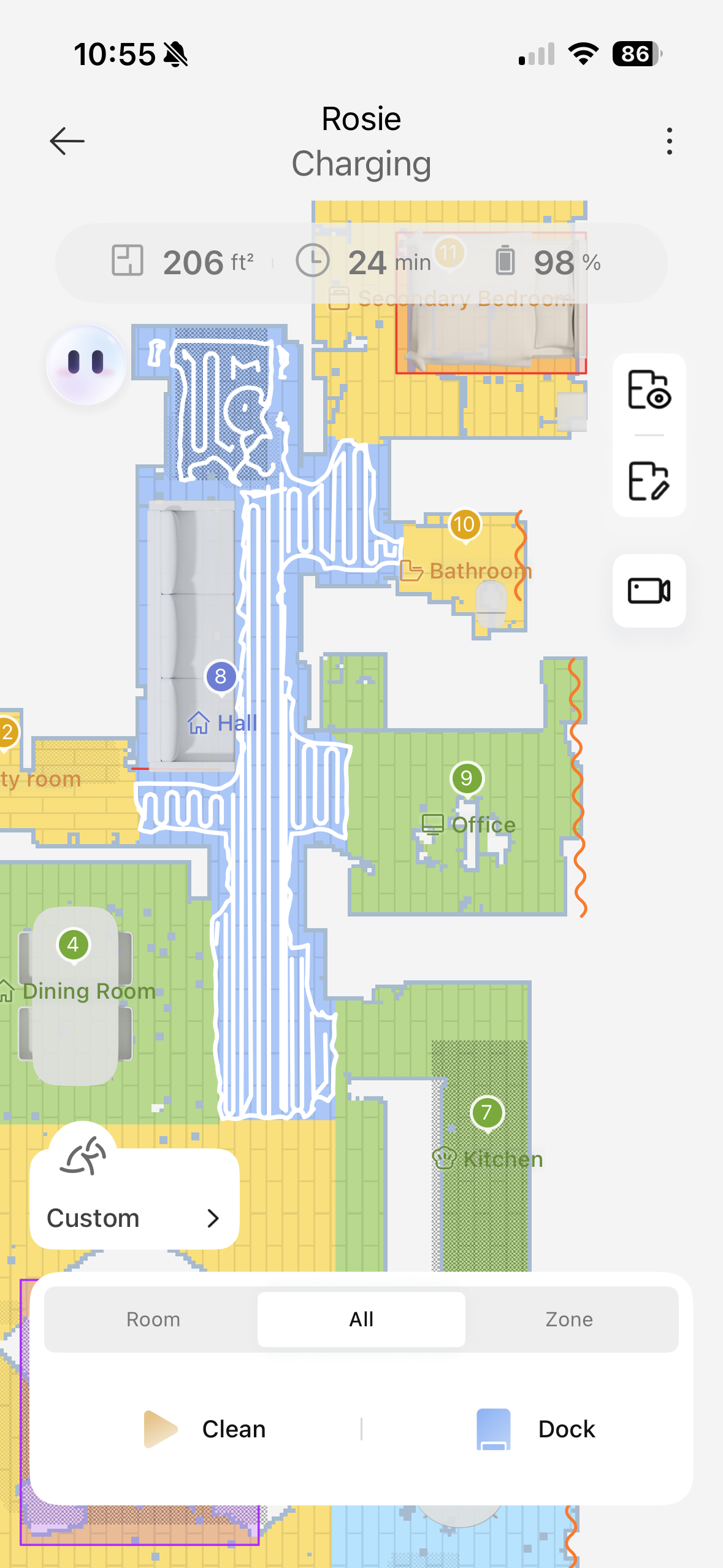This screenshot has height=1568, width=723.
Task: Open the video camera view
Action: [649, 590]
